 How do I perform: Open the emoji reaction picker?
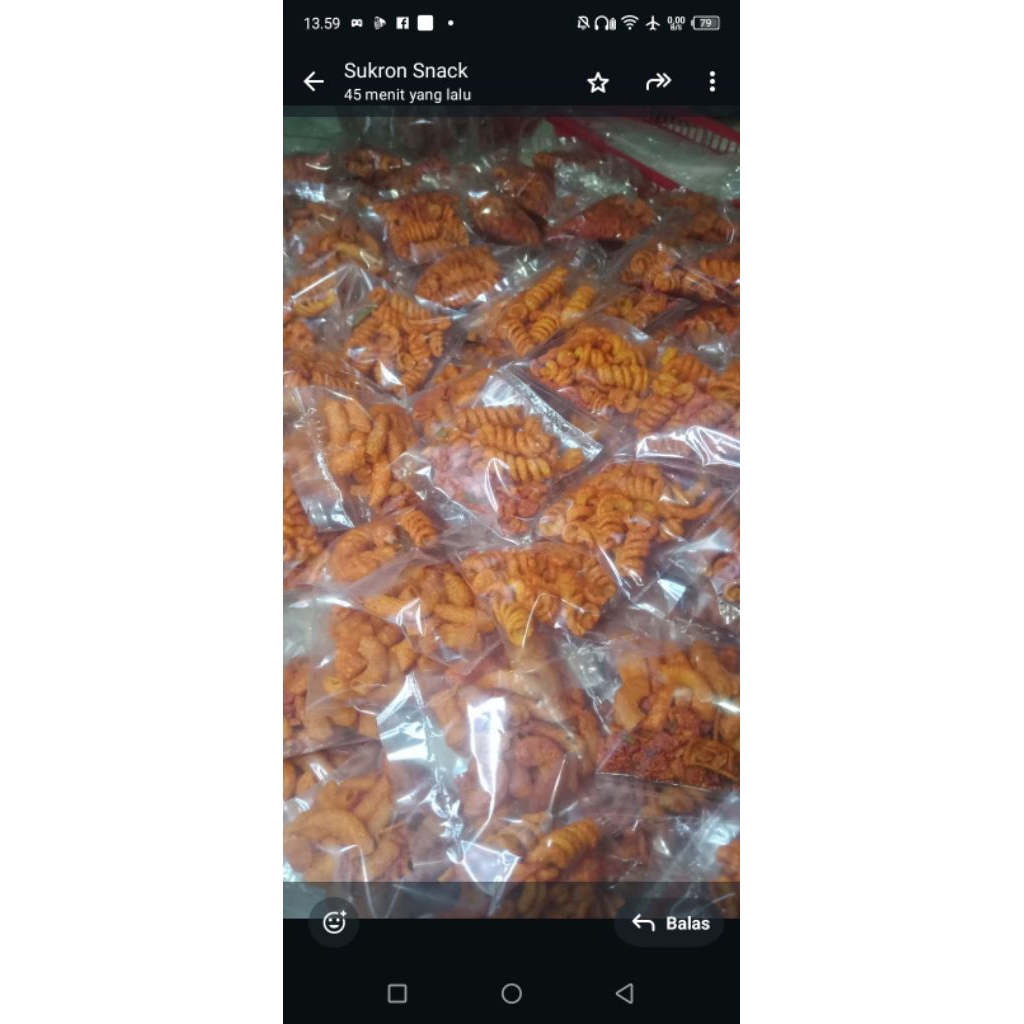pos(334,921)
